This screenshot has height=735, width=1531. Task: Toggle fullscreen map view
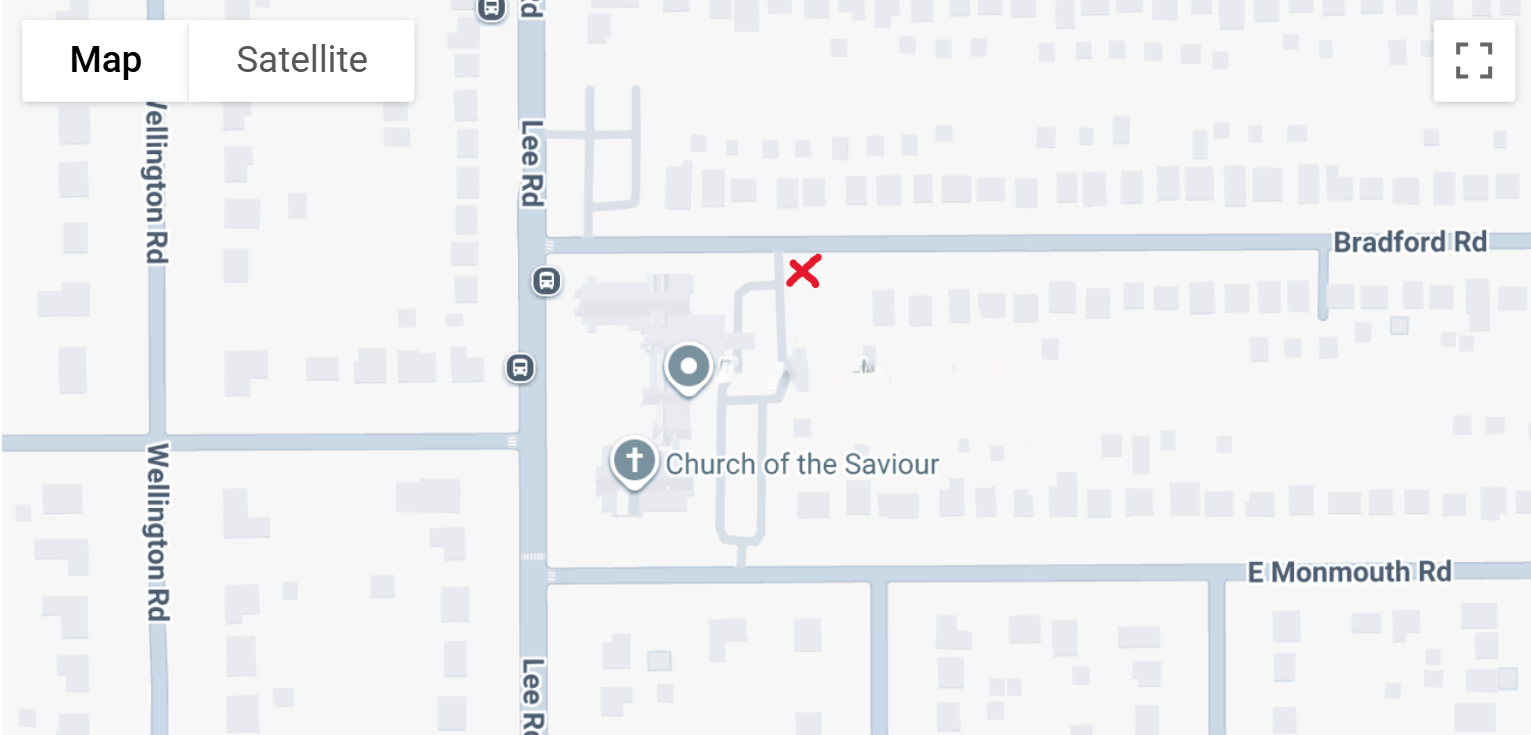click(1474, 60)
